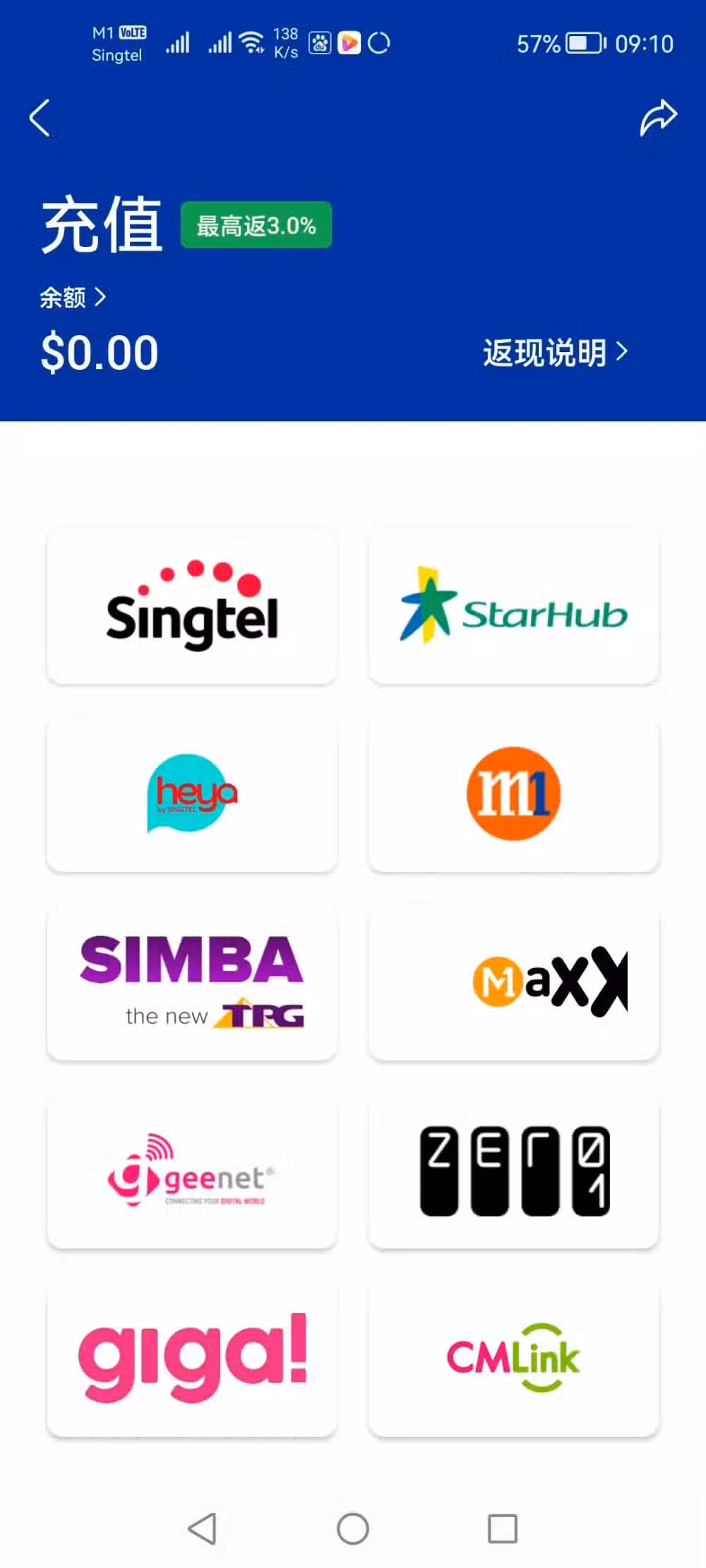Open the SIMBA top-up option
The image size is (706, 1568).
coord(192,982)
